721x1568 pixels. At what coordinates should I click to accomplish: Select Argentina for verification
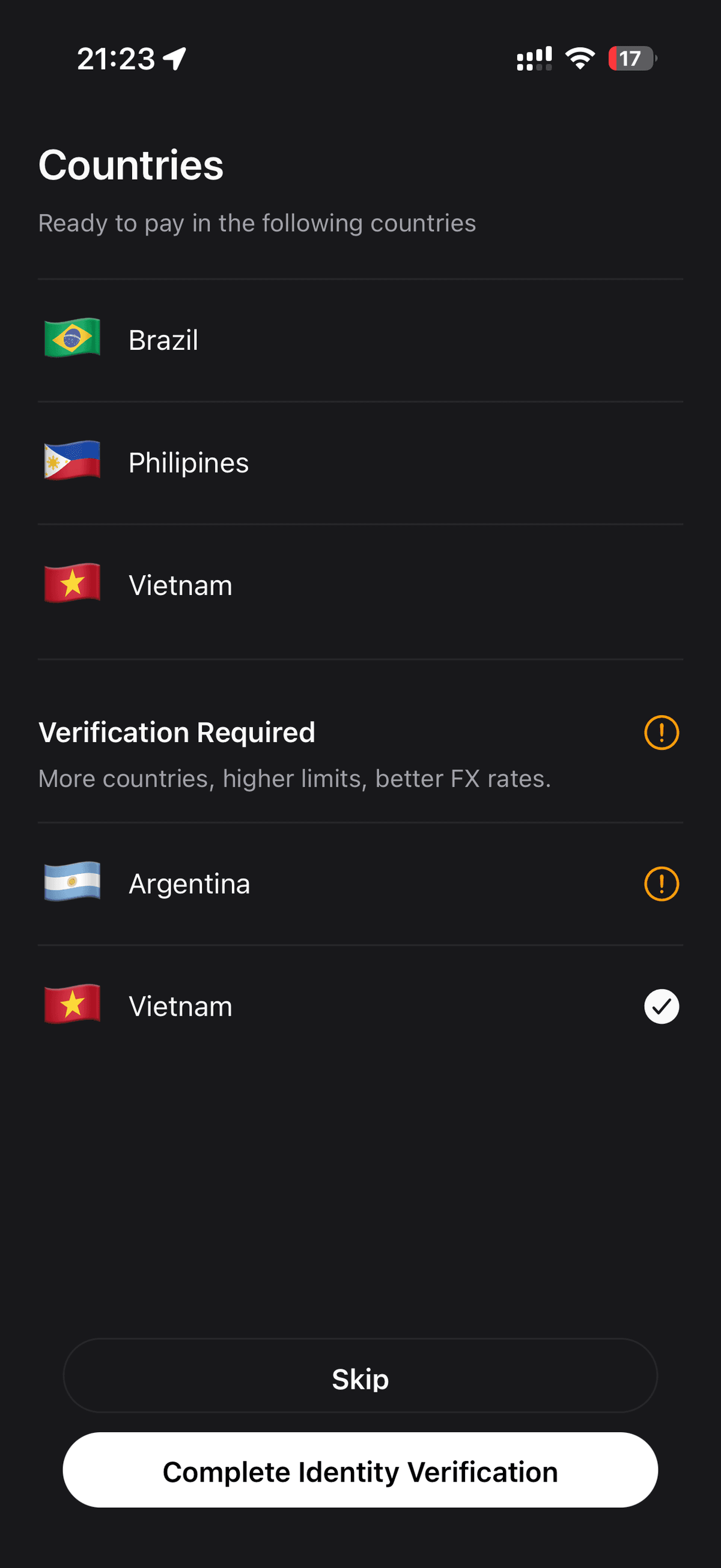click(x=360, y=883)
